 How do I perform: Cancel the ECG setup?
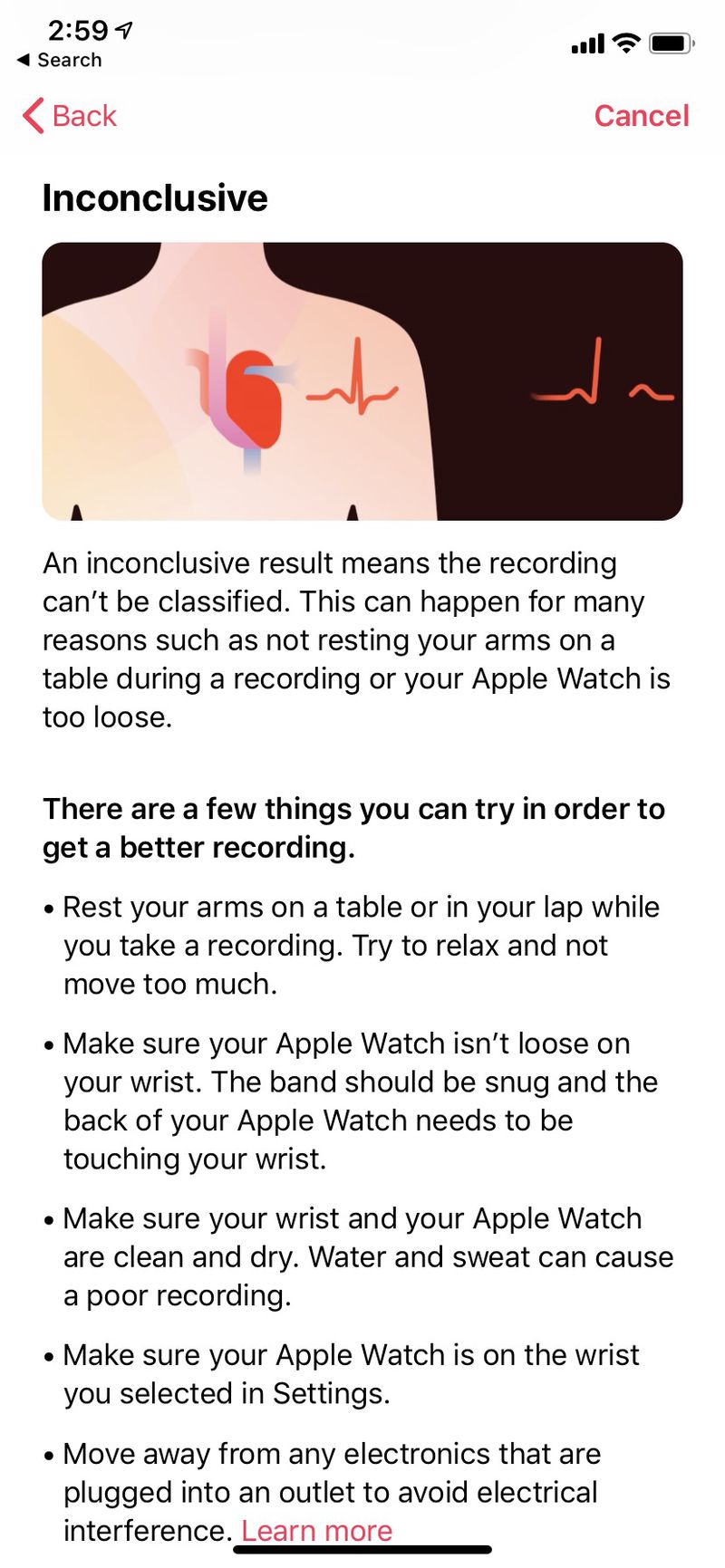coord(641,116)
